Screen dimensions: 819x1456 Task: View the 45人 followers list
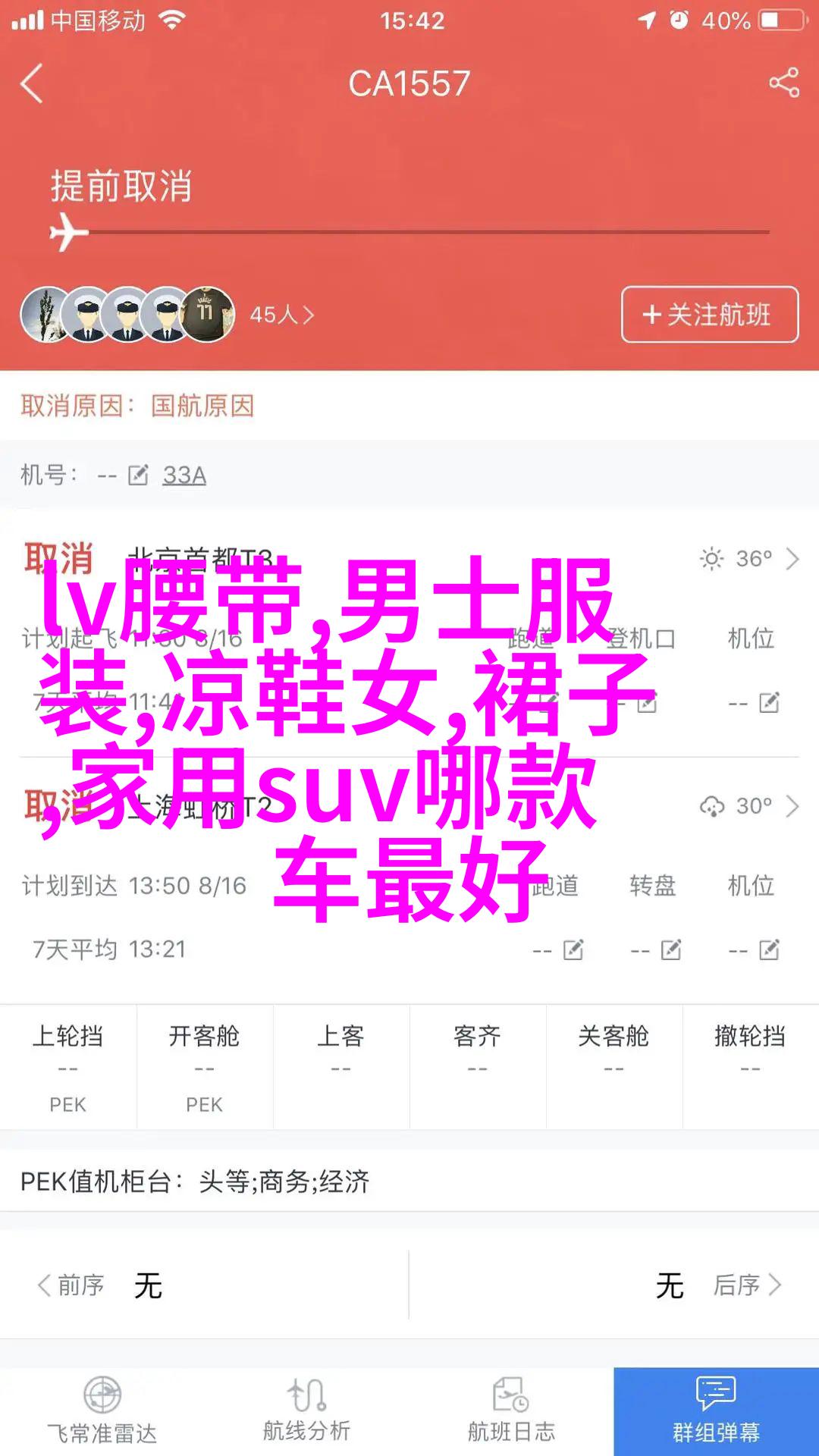coord(281,315)
